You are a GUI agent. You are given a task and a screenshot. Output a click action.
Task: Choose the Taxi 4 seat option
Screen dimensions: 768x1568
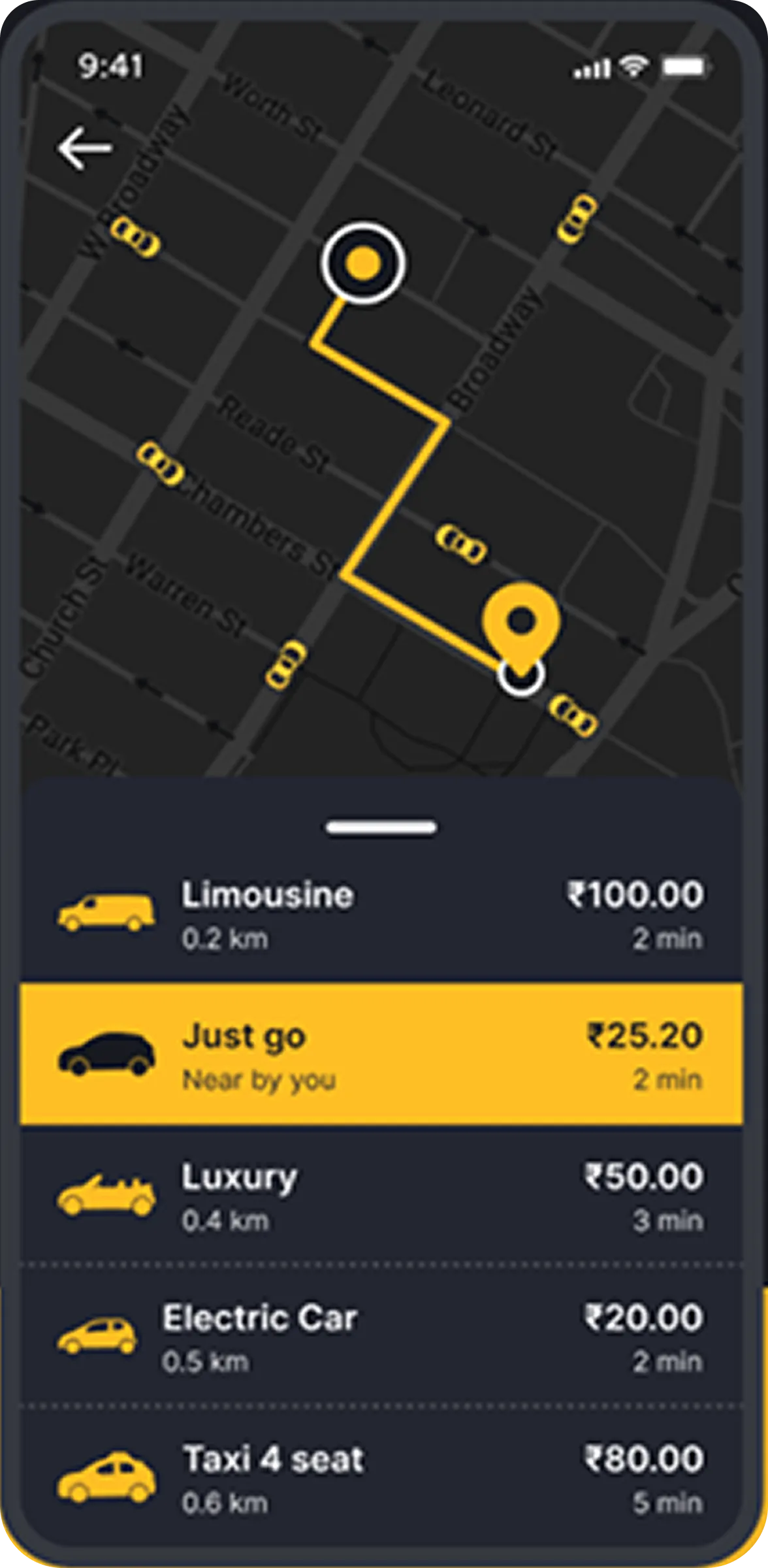(x=381, y=1478)
